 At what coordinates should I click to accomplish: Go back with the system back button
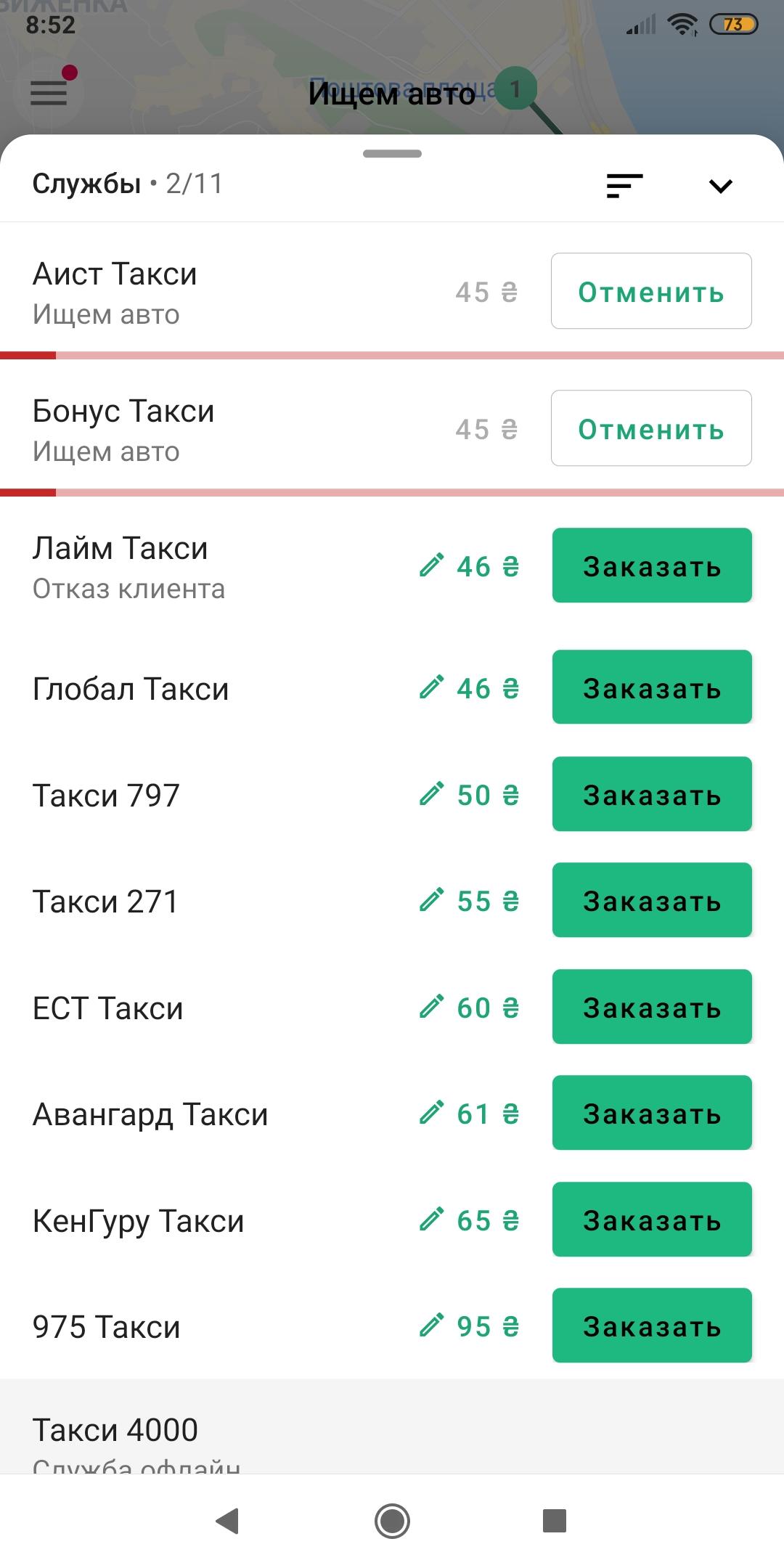(228, 1521)
